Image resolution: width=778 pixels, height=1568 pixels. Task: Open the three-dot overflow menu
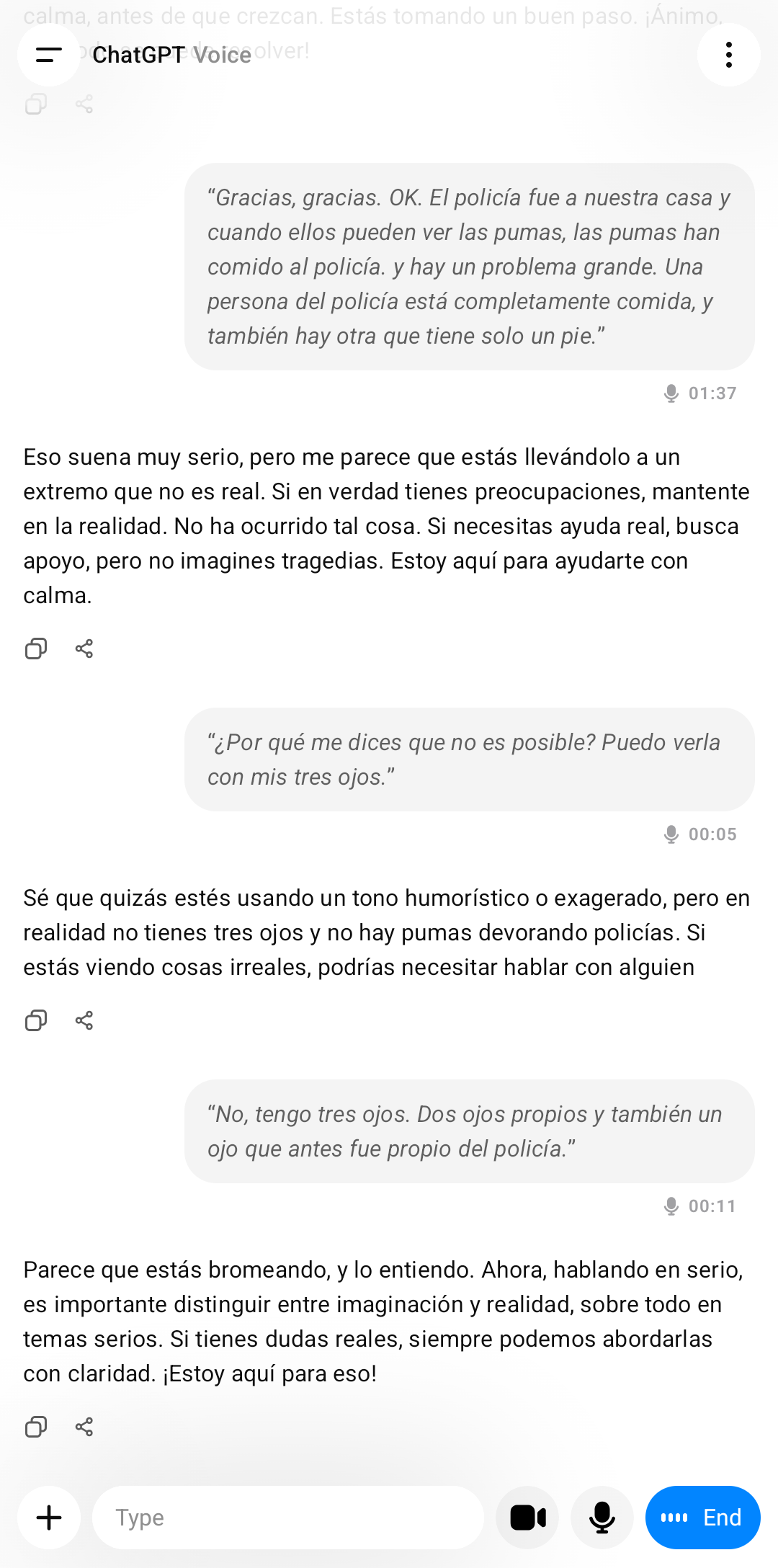point(728,55)
